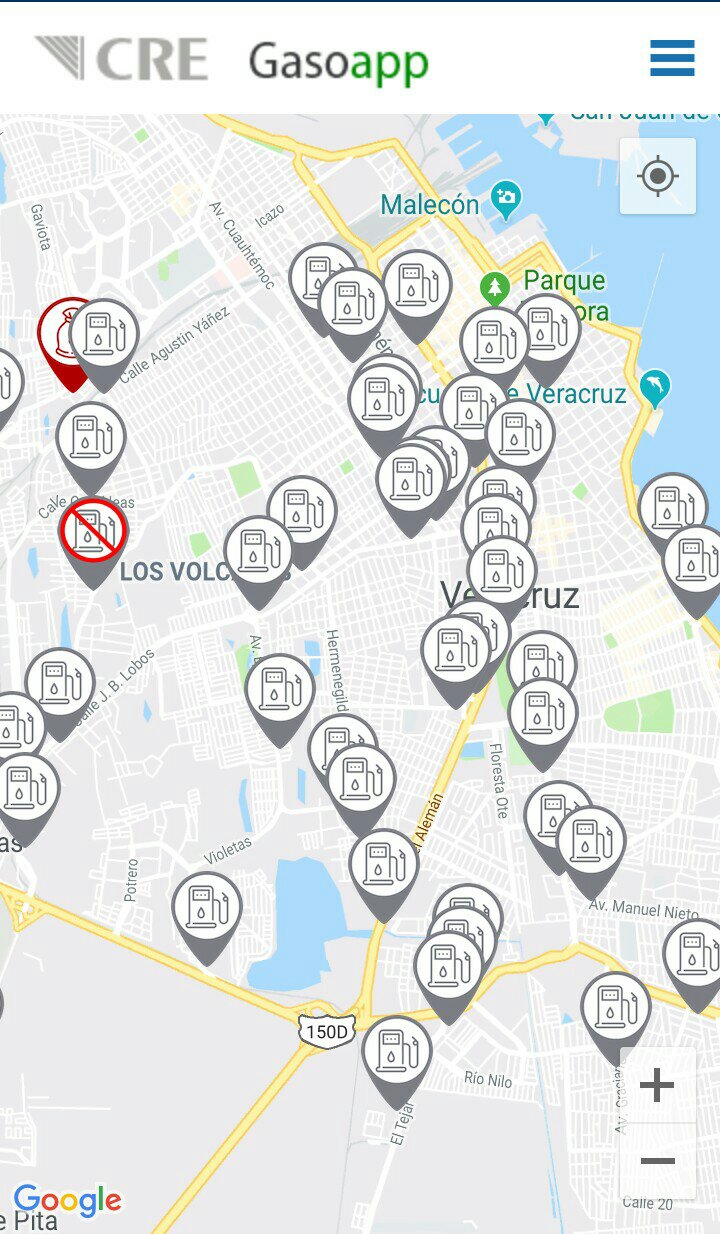Tap gas station marker beside Malecón
The width and height of the screenshot is (720, 1234).
pyautogui.click(x=417, y=285)
